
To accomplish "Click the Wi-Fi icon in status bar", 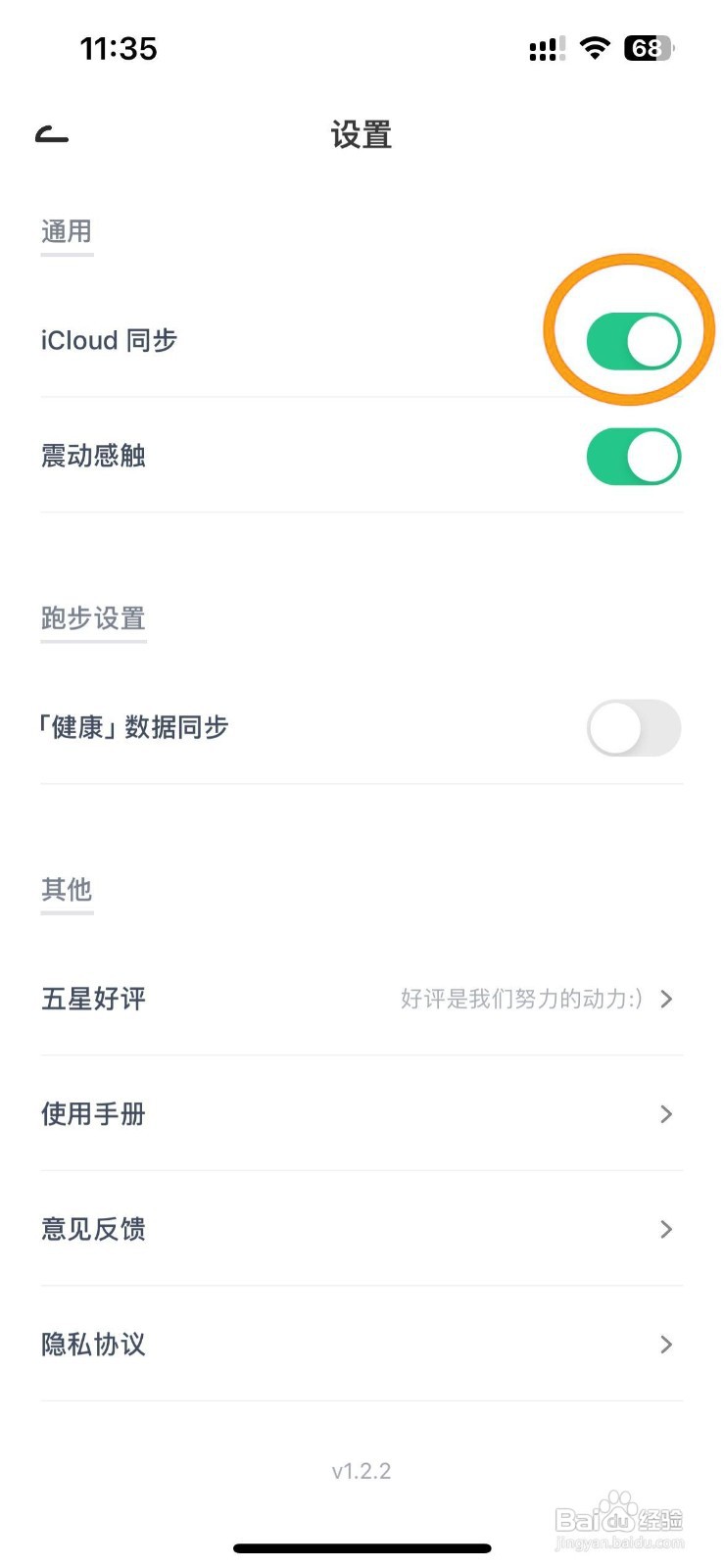I will pos(596,47).
